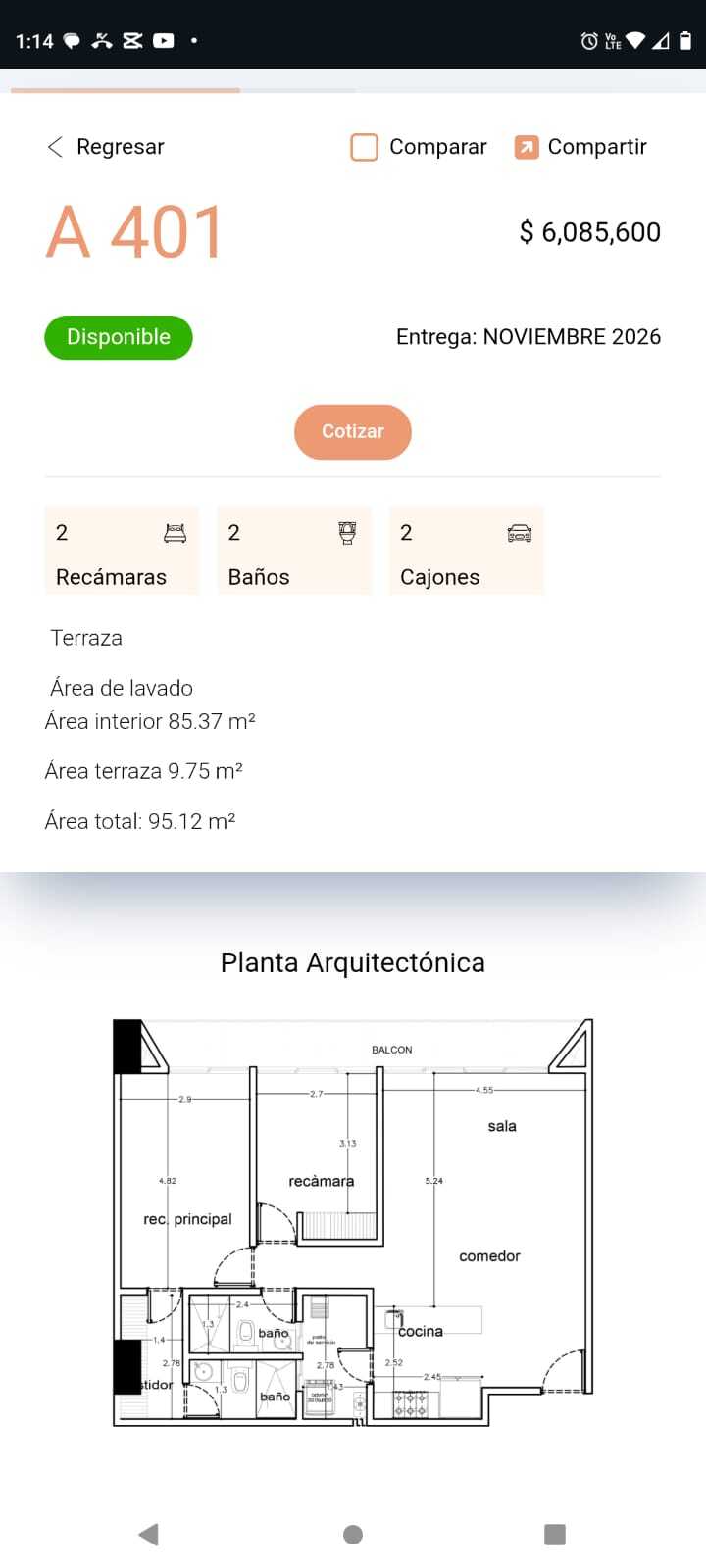This screenshot has height=1568, width=706.
Task: Open the Planta Arquitectónica floor plan image
Action: tap(353, 1222)
